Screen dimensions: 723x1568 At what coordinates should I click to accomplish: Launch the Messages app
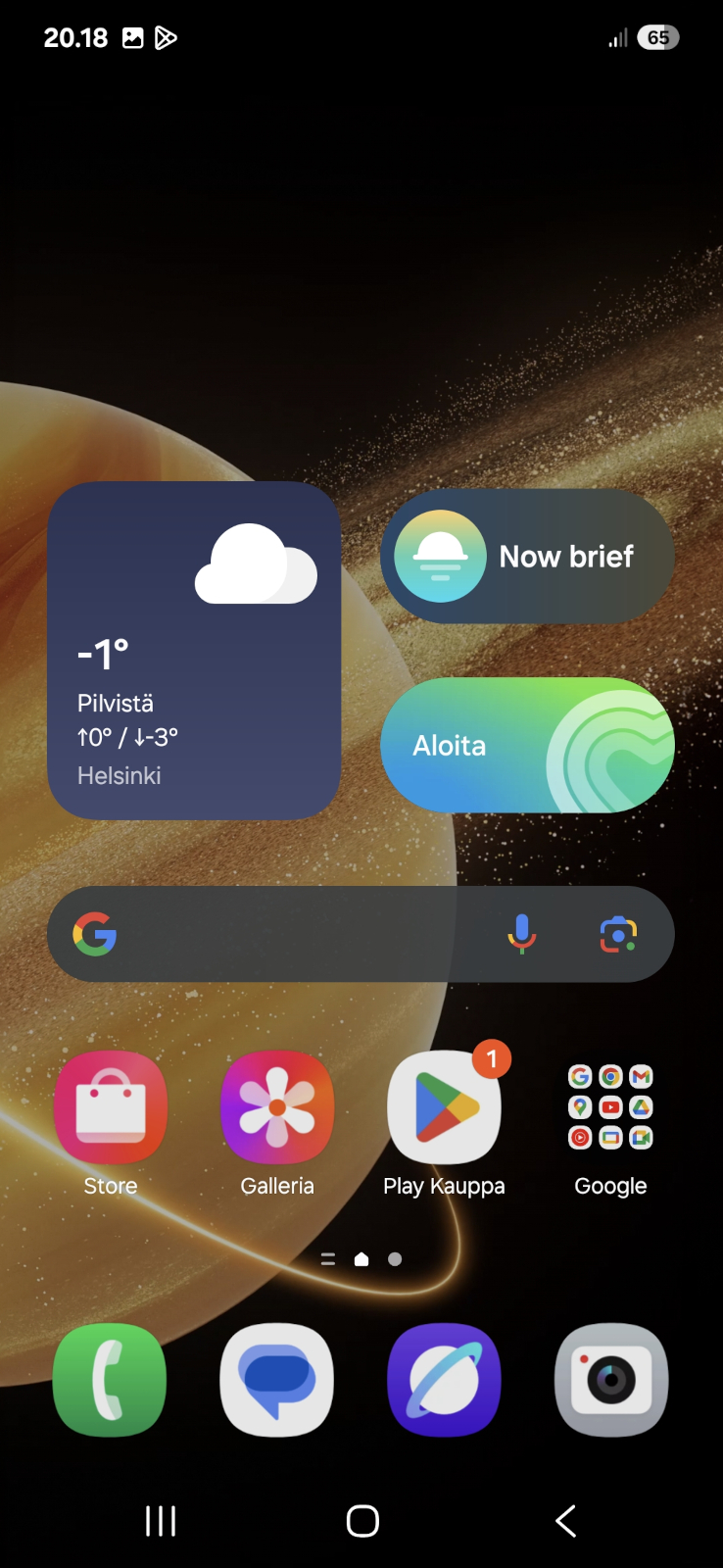277,1380
